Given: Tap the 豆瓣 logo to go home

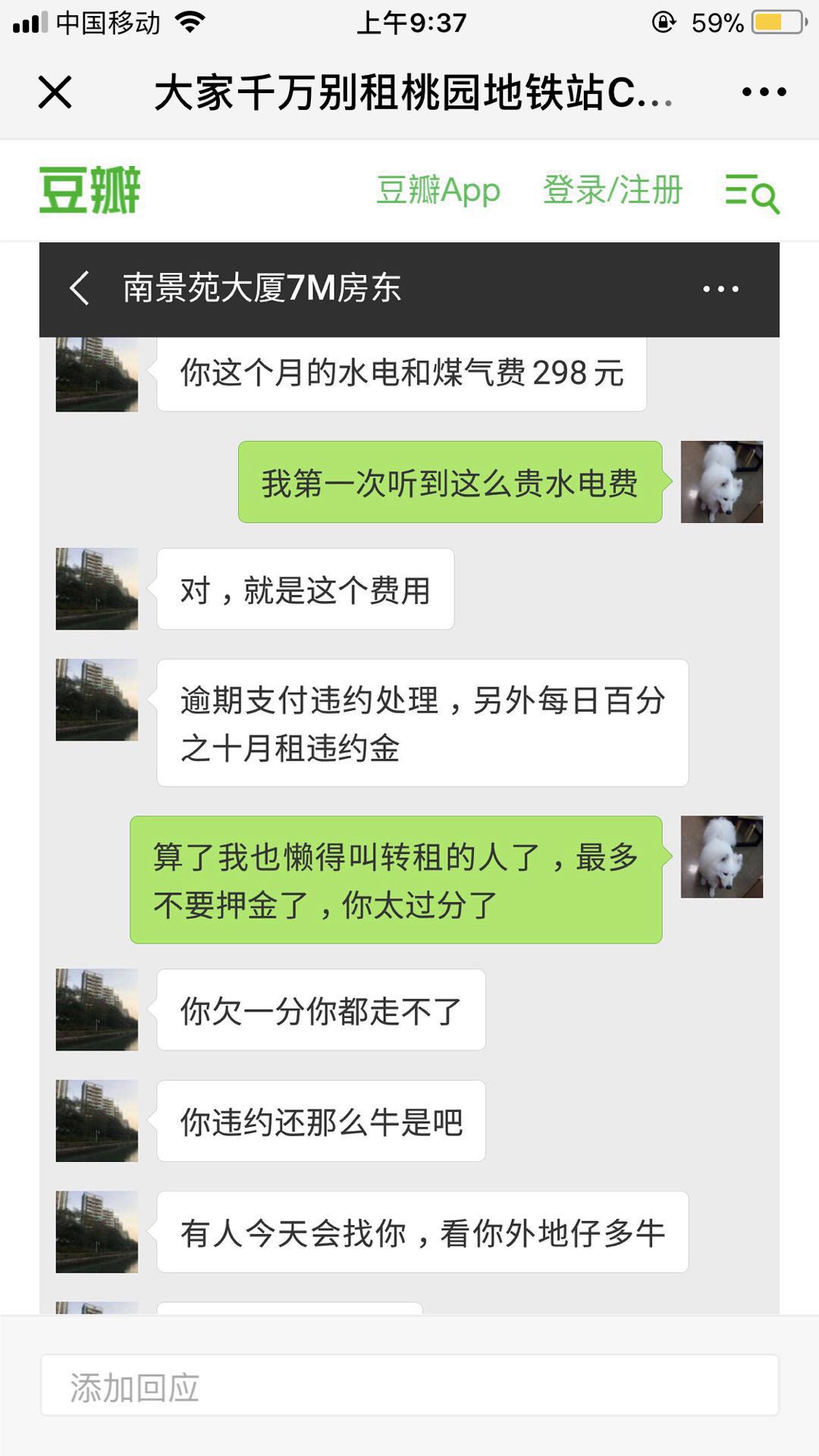Looking at the screenshot, I should pyautogui.click(x=89, y=189).
